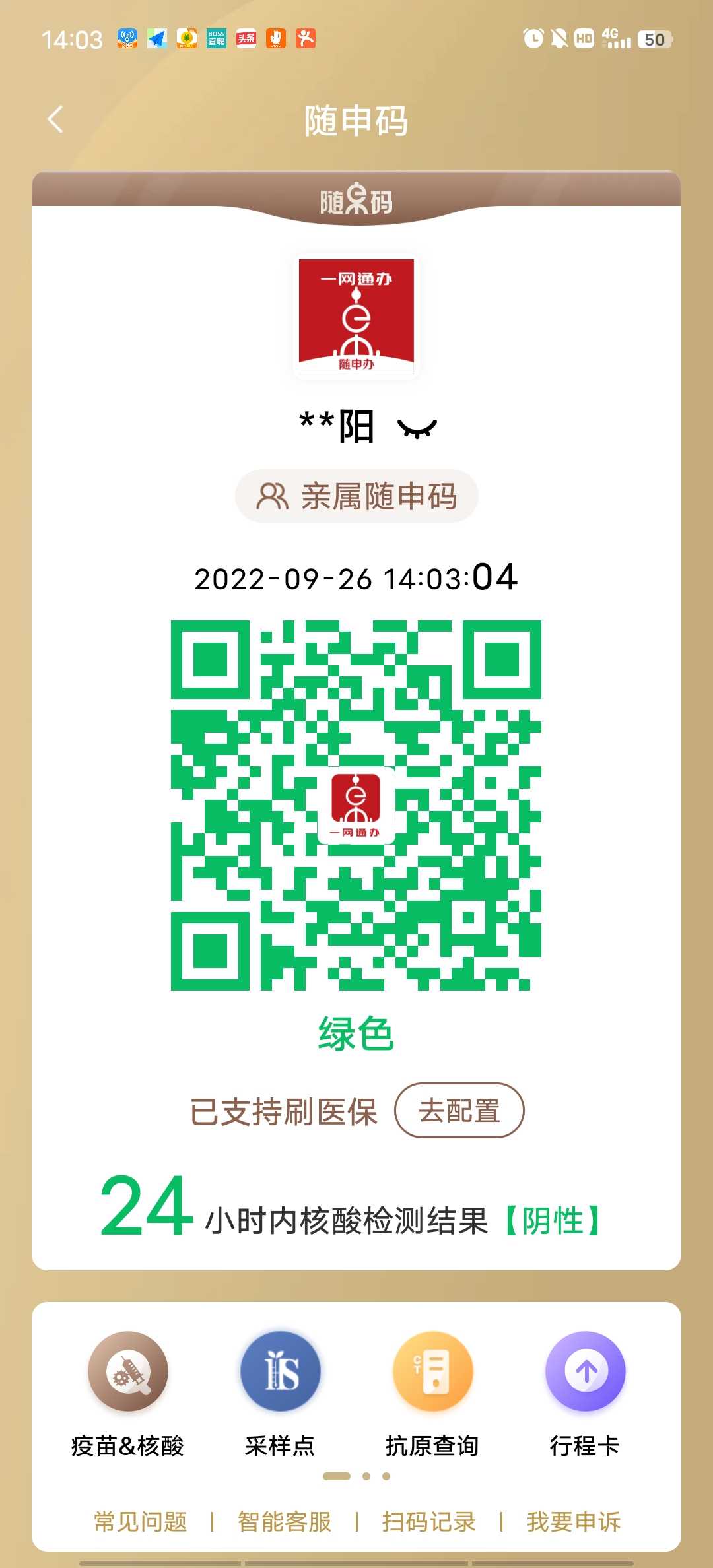Tap 去配置 to set up medical insurance
The height and width of the screenshot is (1568, 713).
click(x=459, y=1111)
